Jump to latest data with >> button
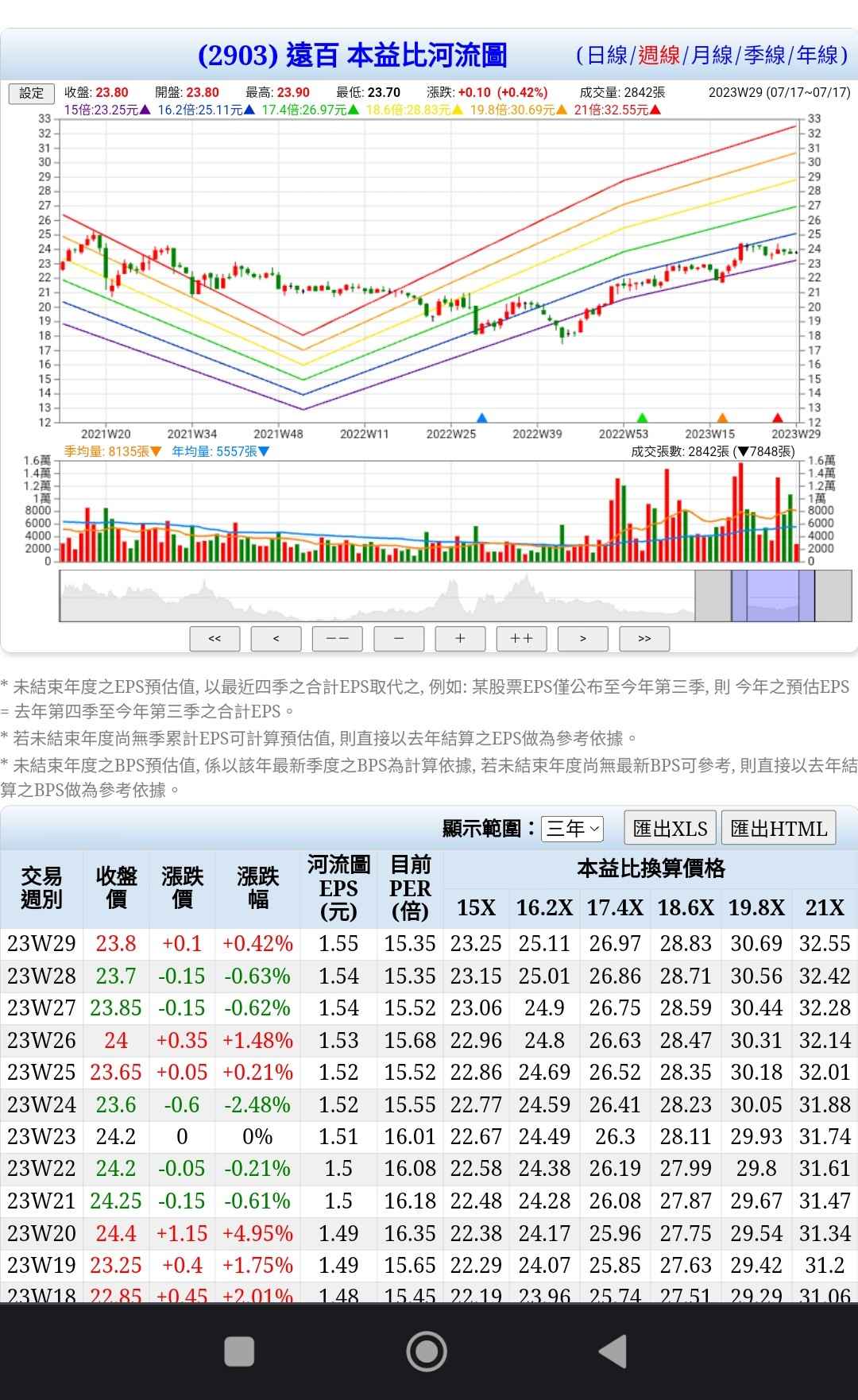 click(x=643, y=639)
